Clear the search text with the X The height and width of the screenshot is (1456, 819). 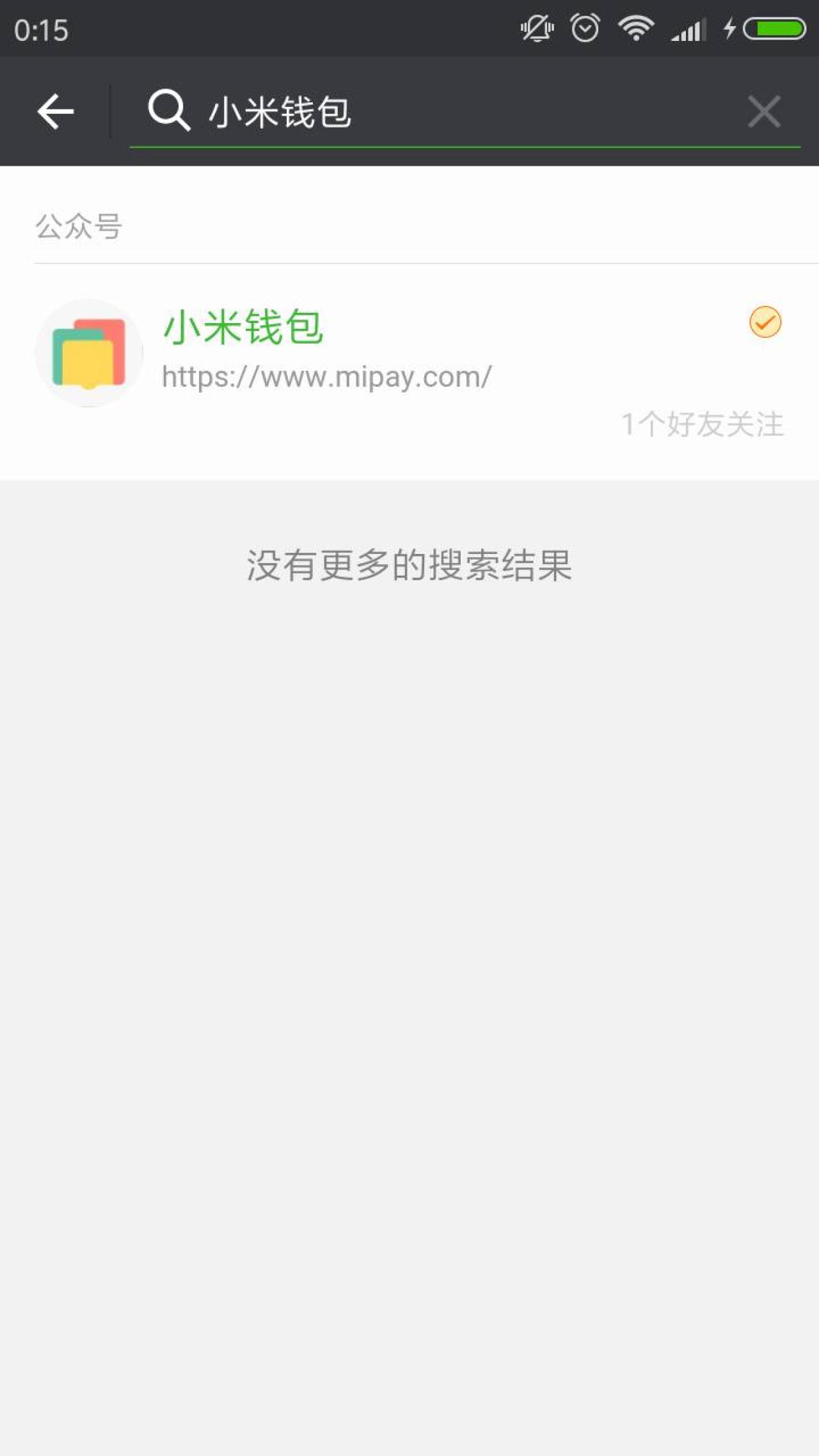point(764,112)
